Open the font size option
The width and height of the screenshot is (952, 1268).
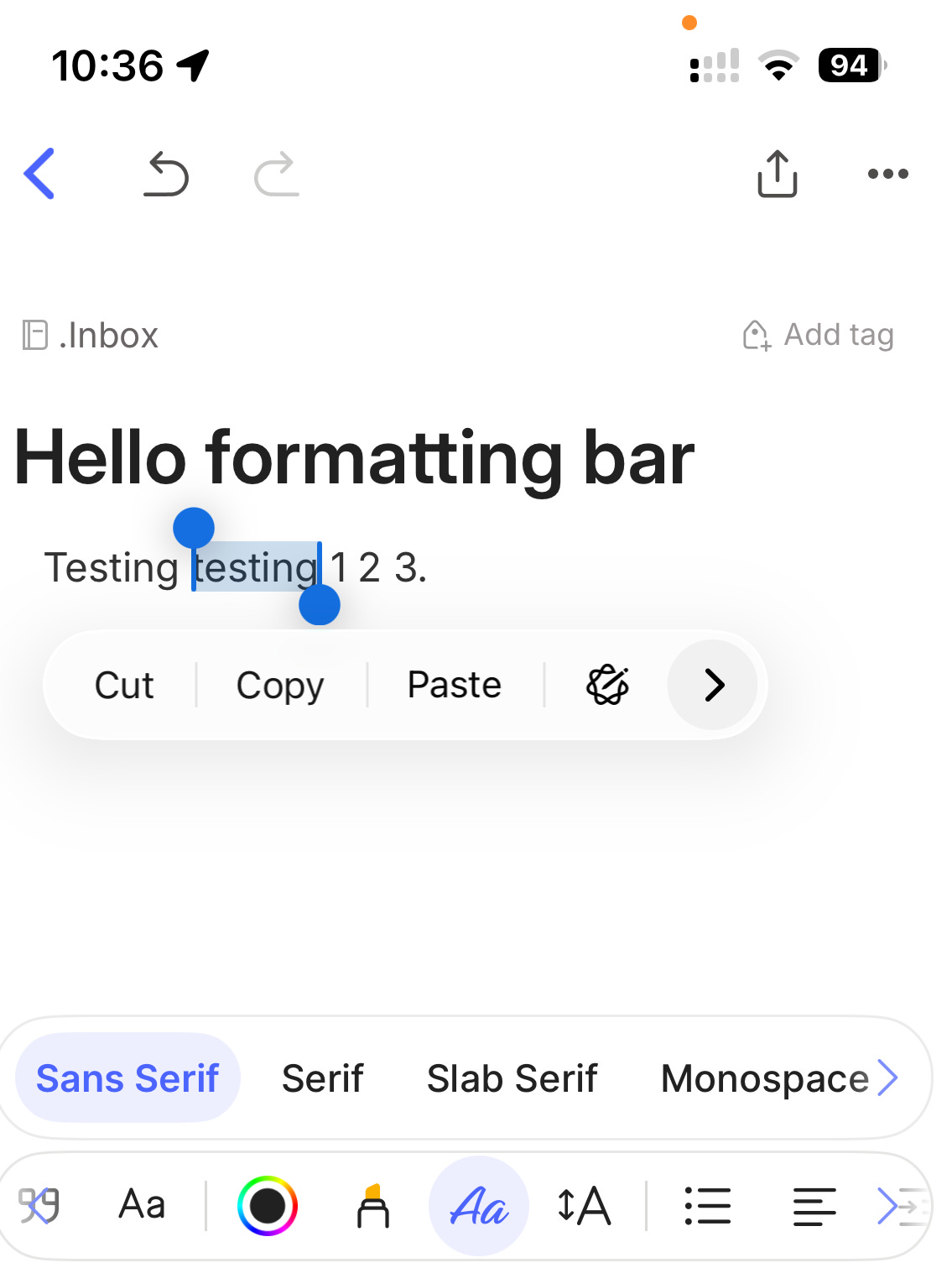click(584, 1206)
